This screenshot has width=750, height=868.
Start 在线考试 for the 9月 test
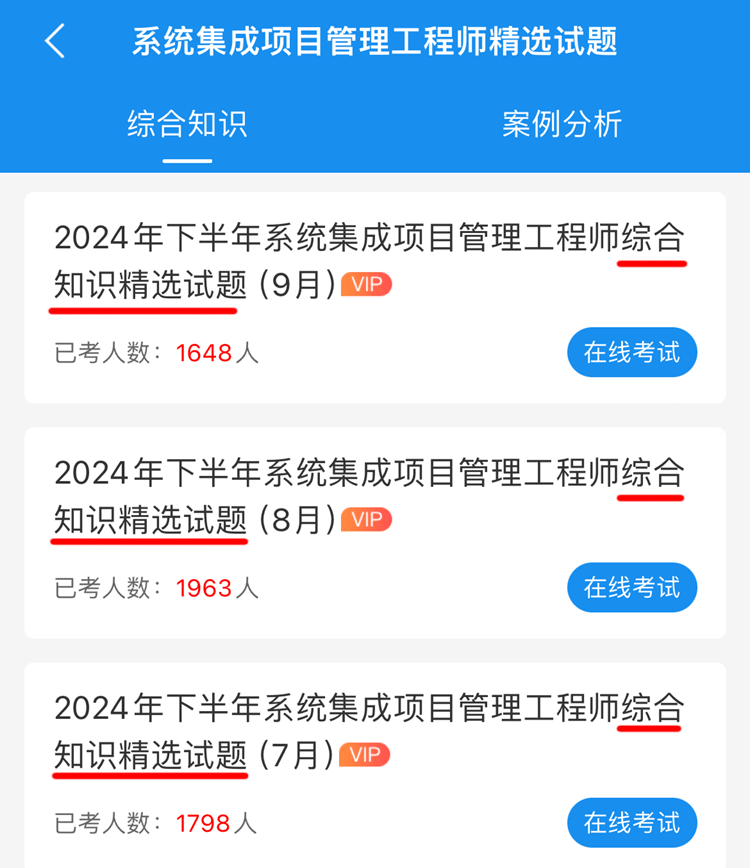coord(631,352)
